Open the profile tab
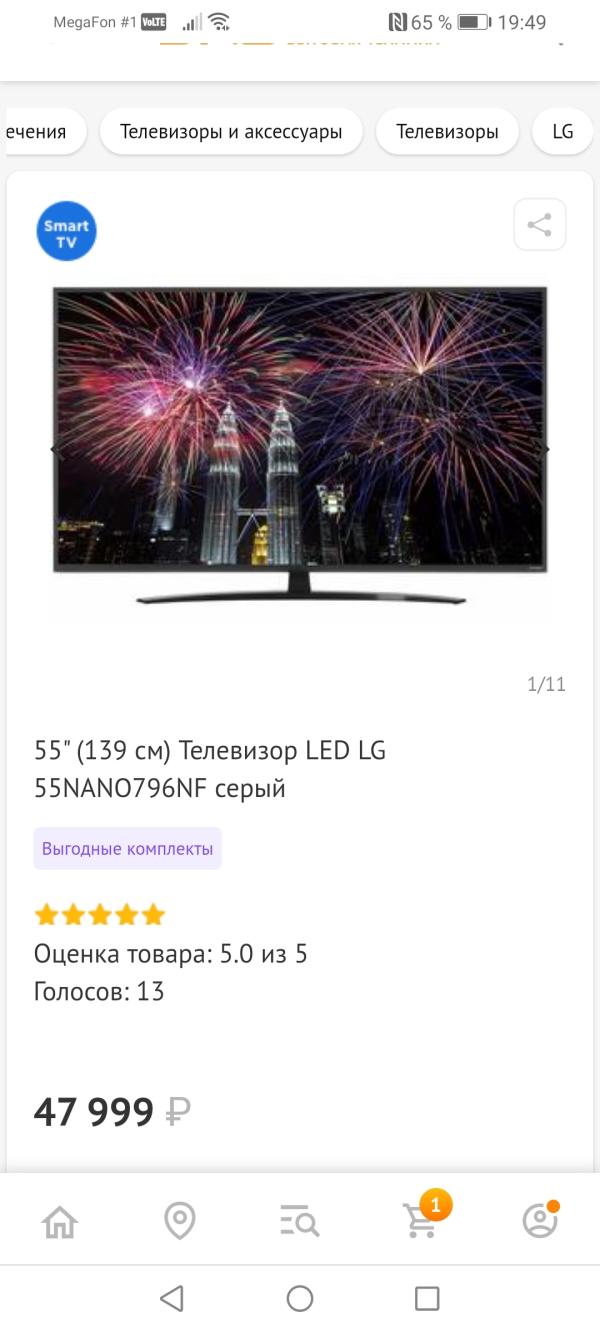The height and width of the screenshot is (1332, 600). (539, 1221)
